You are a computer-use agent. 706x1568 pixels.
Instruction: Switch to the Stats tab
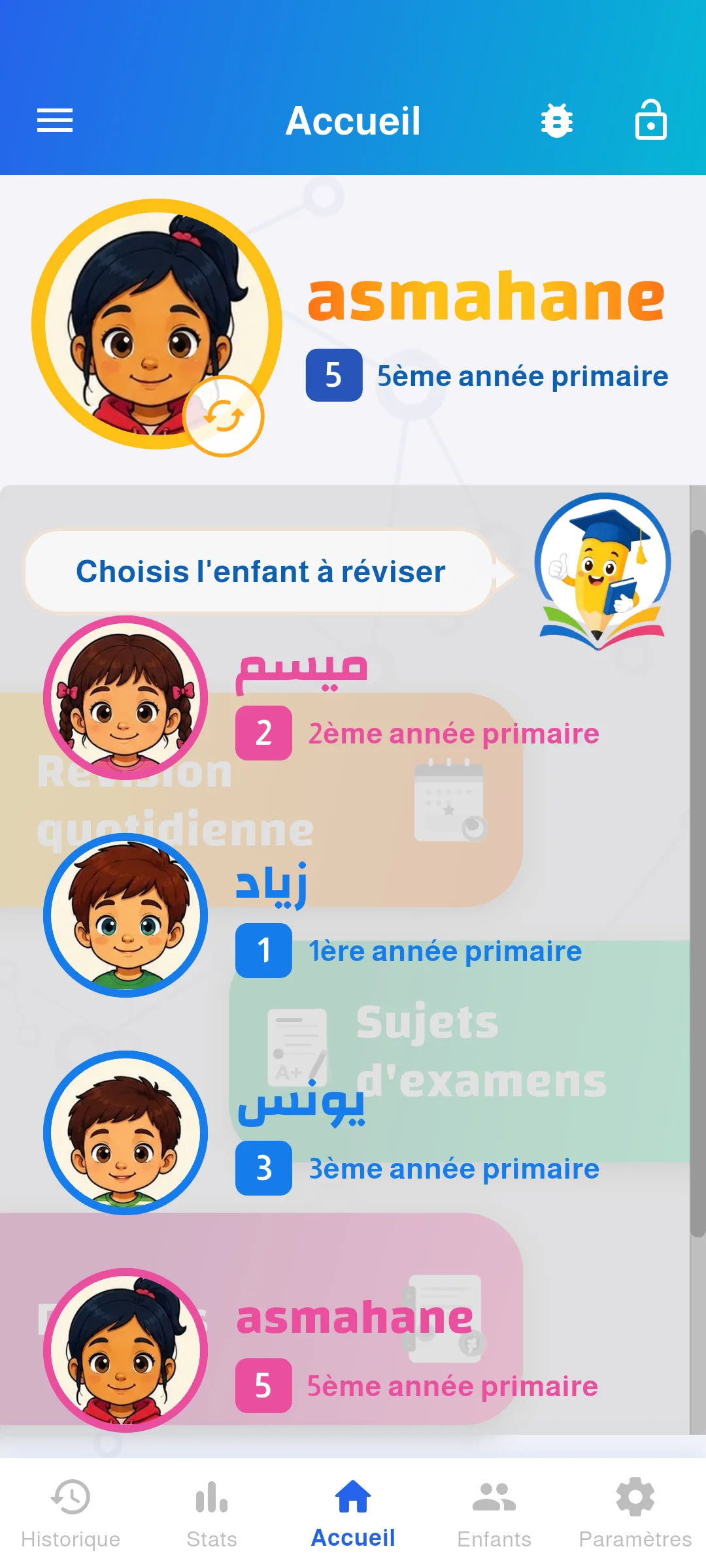[x=212, y=1514]
